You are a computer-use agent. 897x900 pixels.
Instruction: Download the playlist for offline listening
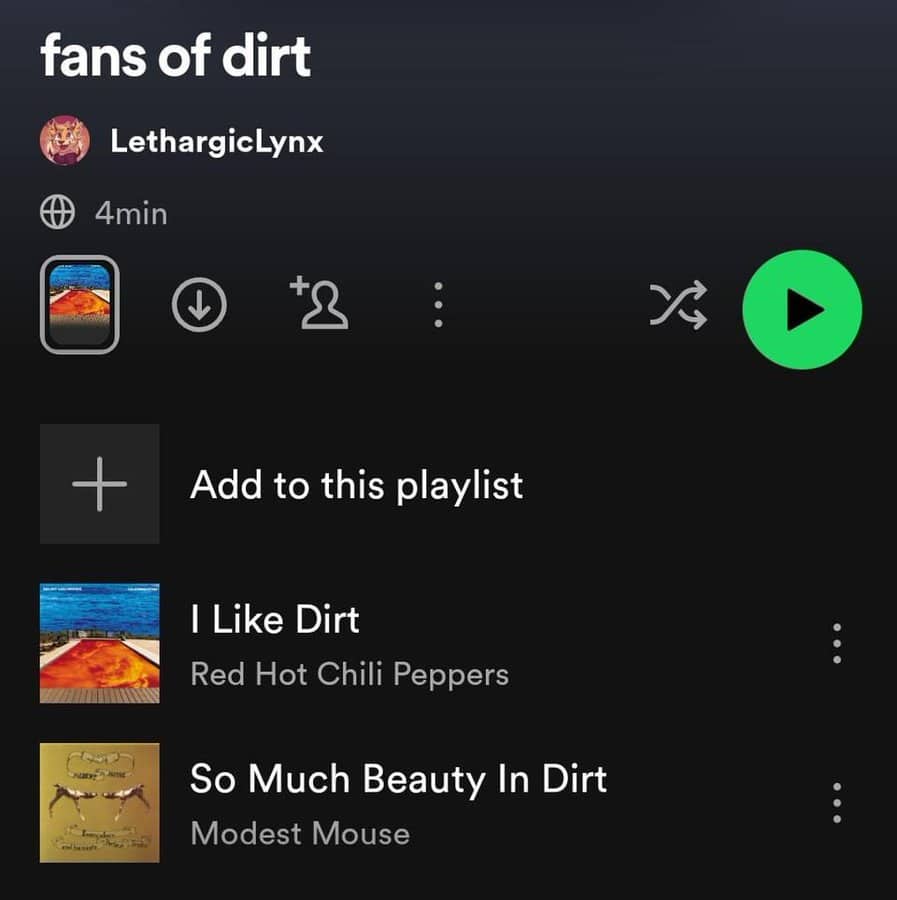tap(200, 305)
